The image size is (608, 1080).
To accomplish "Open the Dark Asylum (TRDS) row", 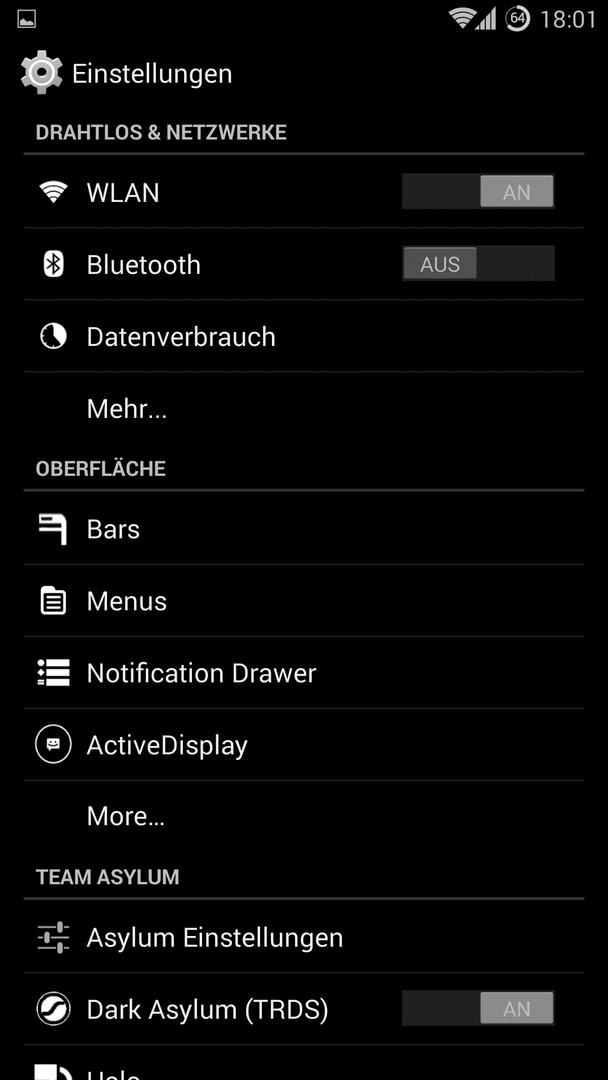I will coord(304,1009).
